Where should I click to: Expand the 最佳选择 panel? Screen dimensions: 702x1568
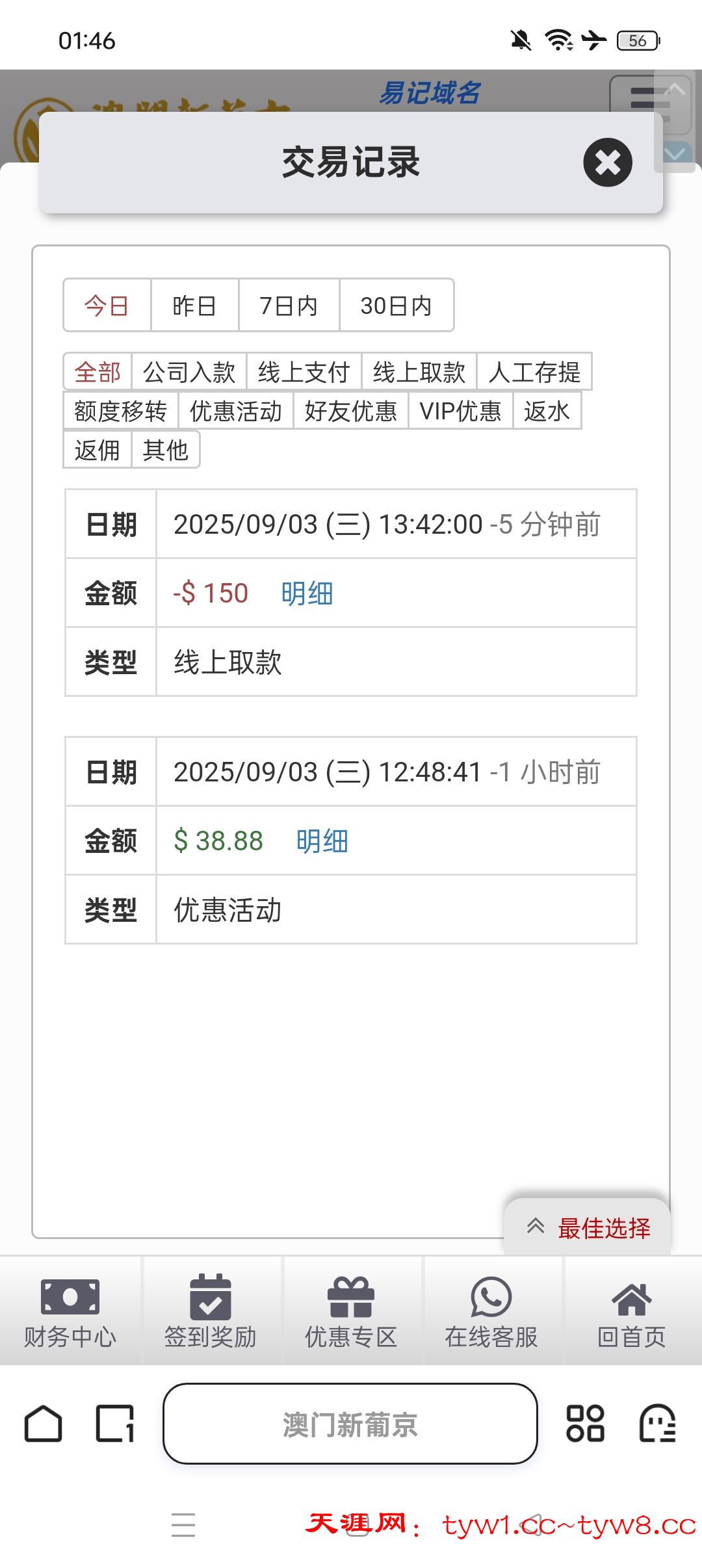tap(588, 1228)
